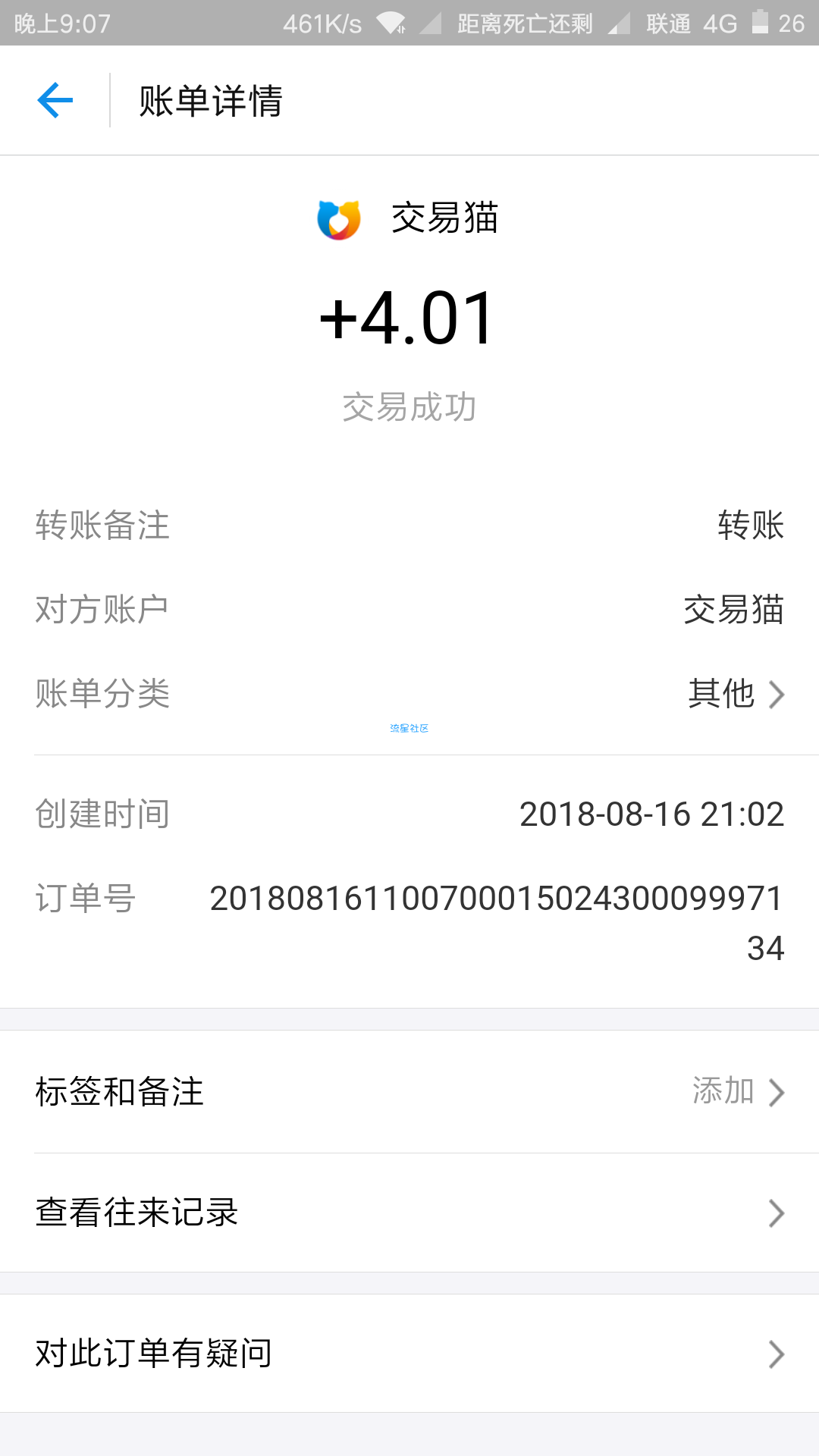Change bill category 账单分类 from 其他
Screen dimensions: 819x1456
[409, 694]
